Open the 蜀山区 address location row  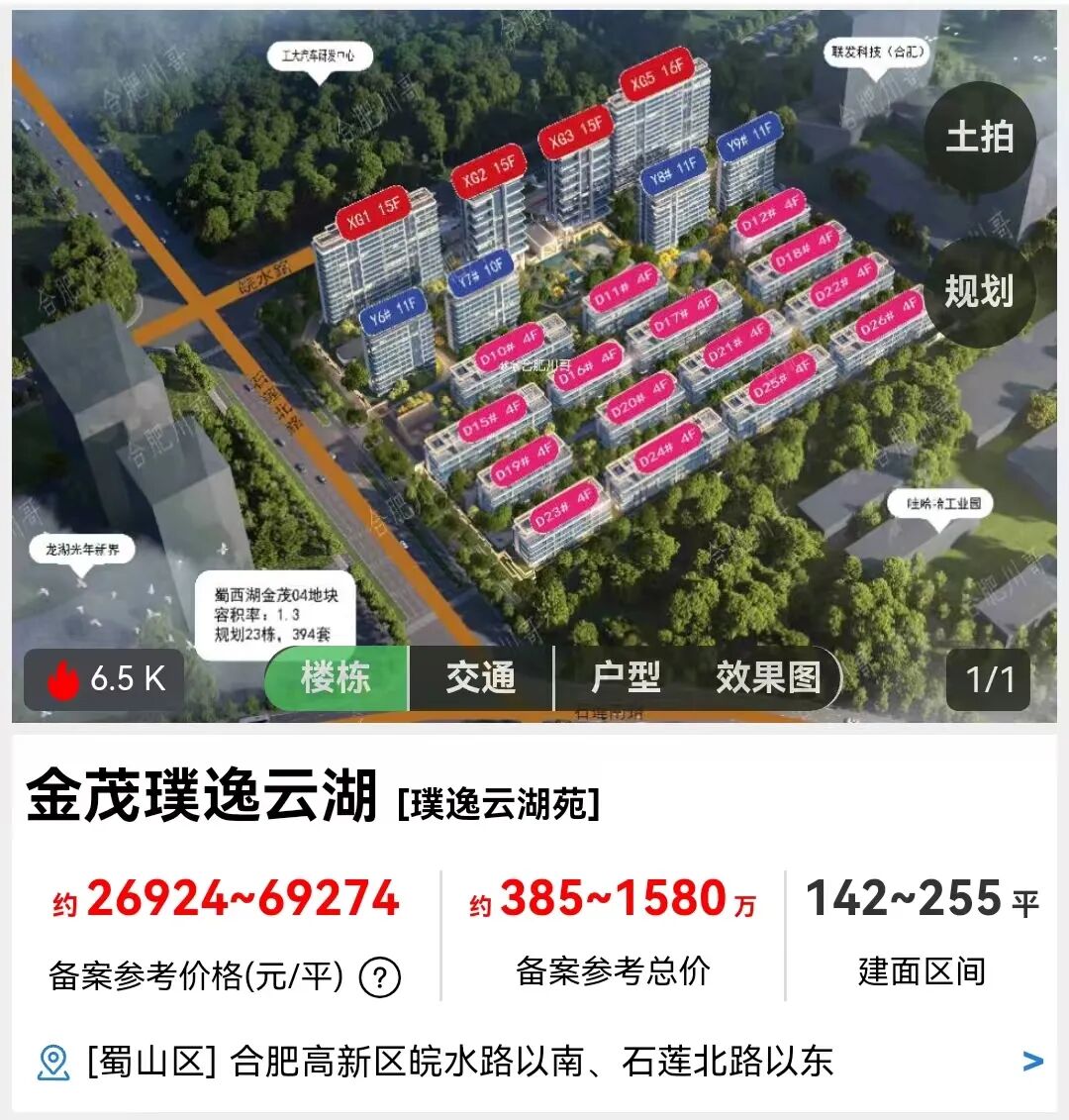coord(534,1062)
